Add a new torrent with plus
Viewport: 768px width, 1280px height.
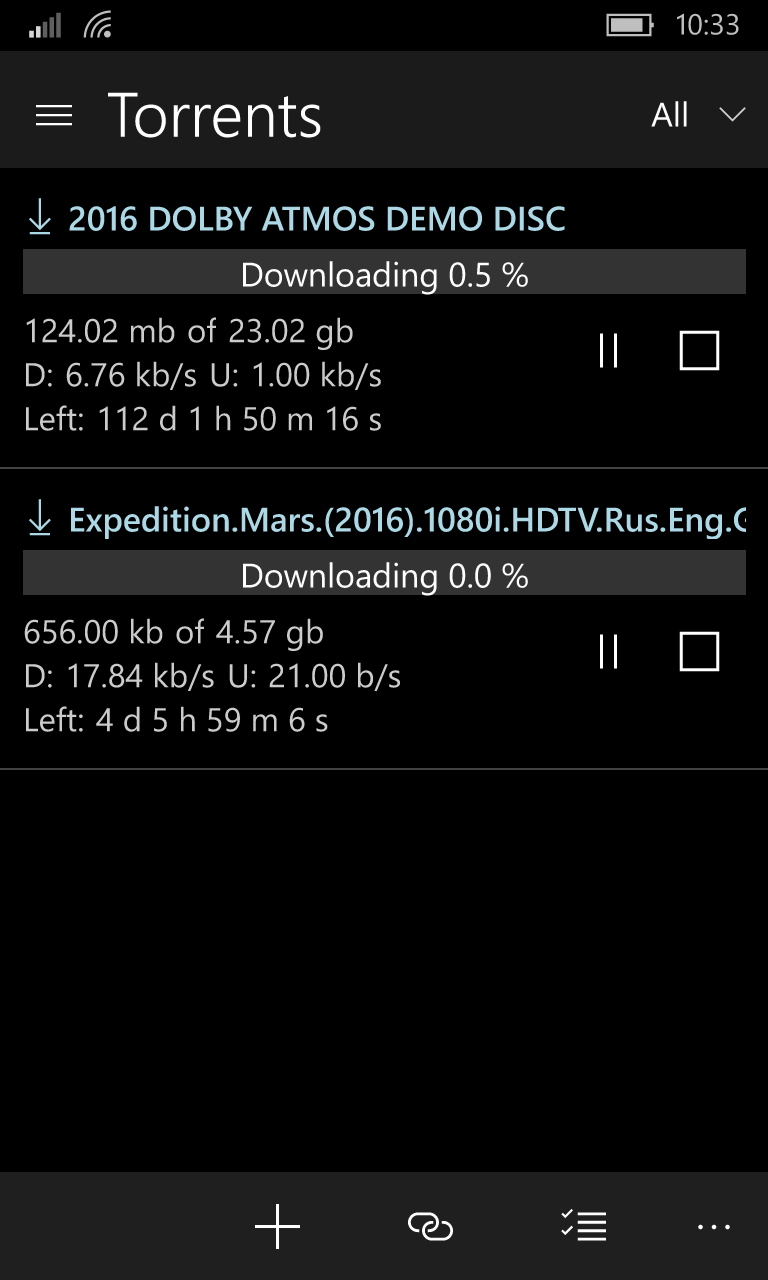click(x=277, y=1226)
